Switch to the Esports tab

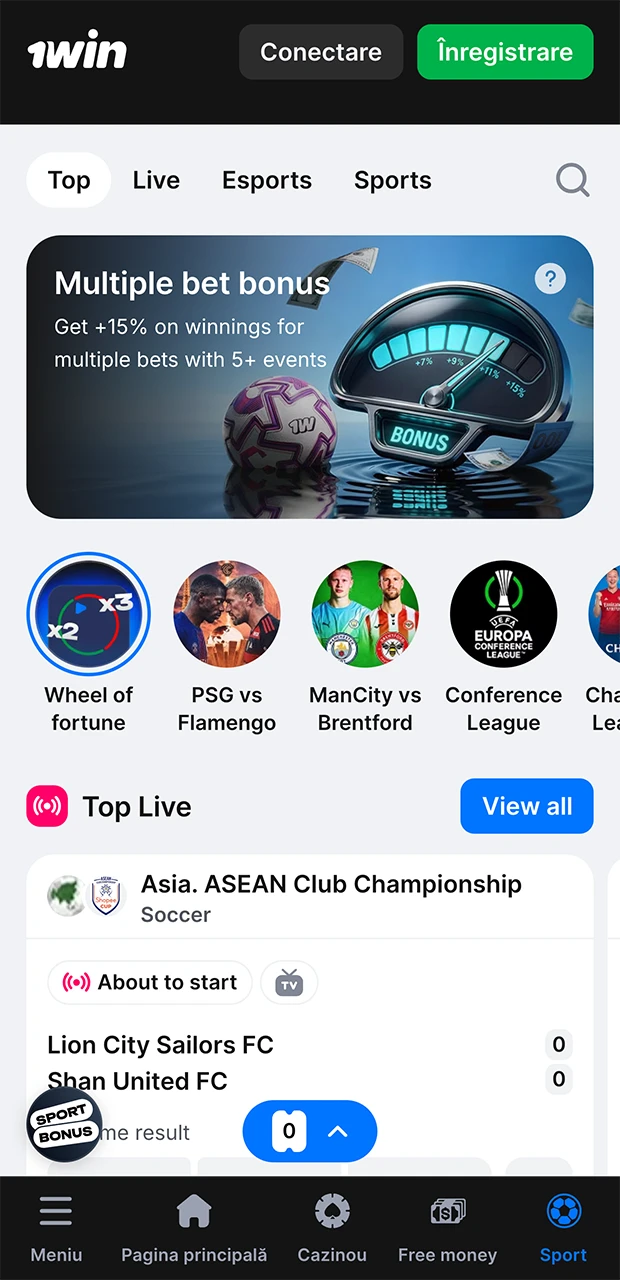pos(267,181)
